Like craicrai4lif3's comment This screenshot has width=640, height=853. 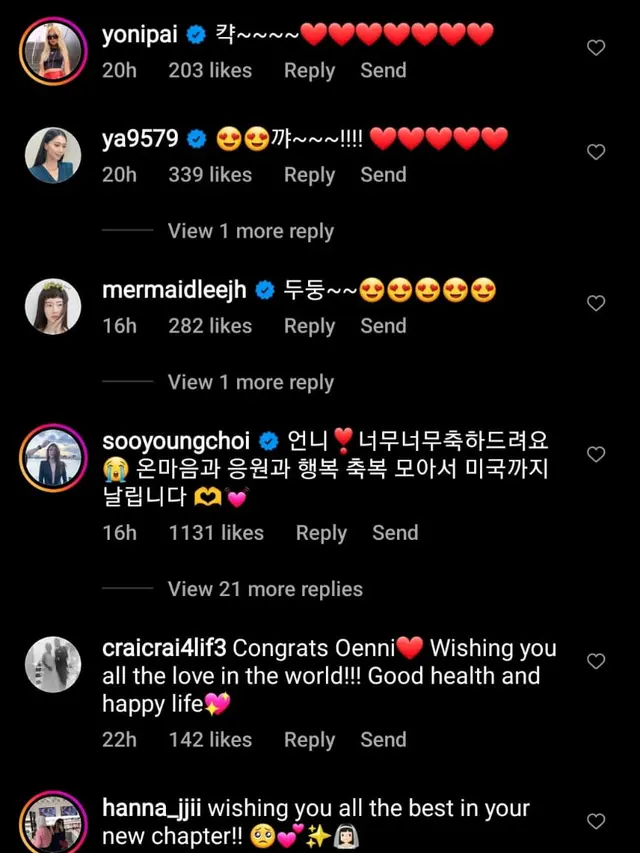596,661
